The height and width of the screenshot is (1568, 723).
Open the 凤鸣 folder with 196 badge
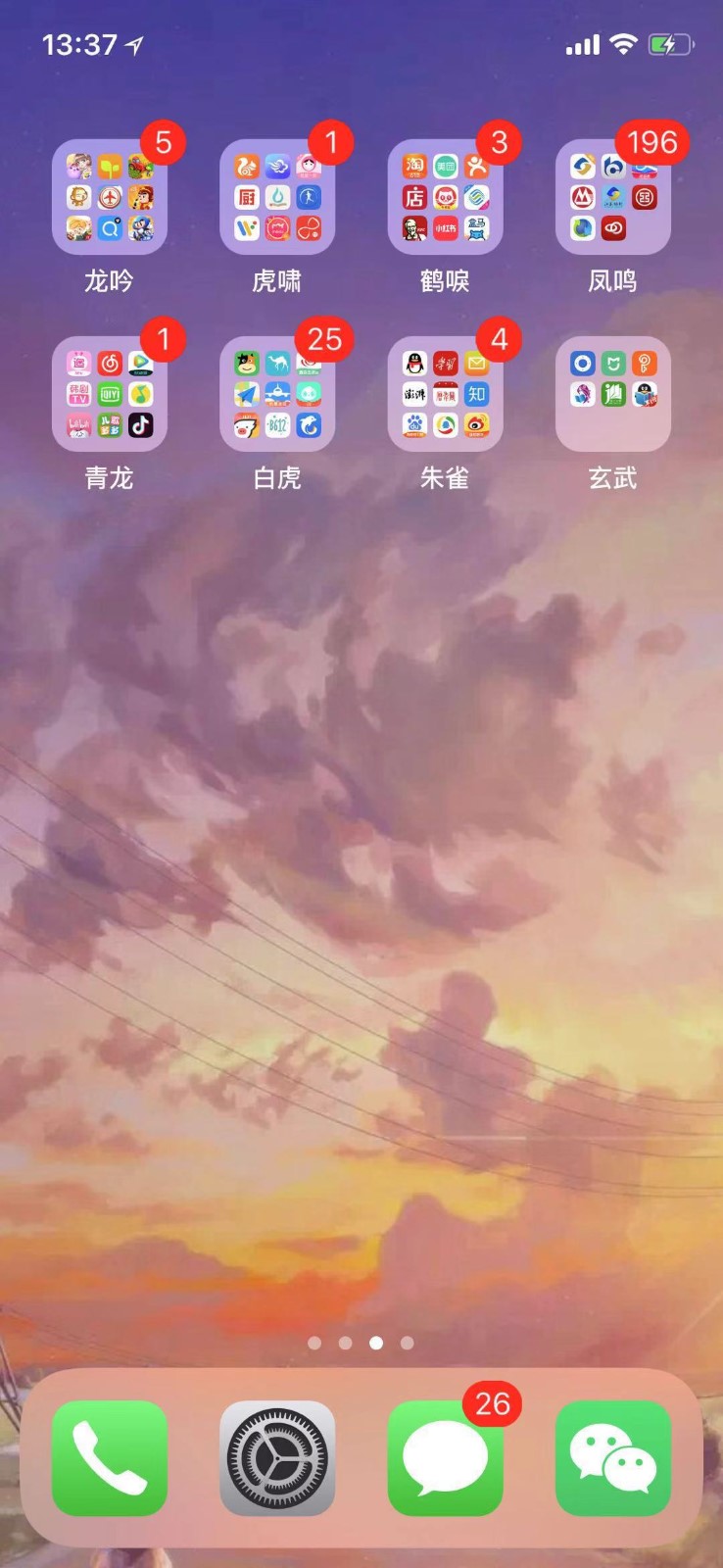coord(613,197)
